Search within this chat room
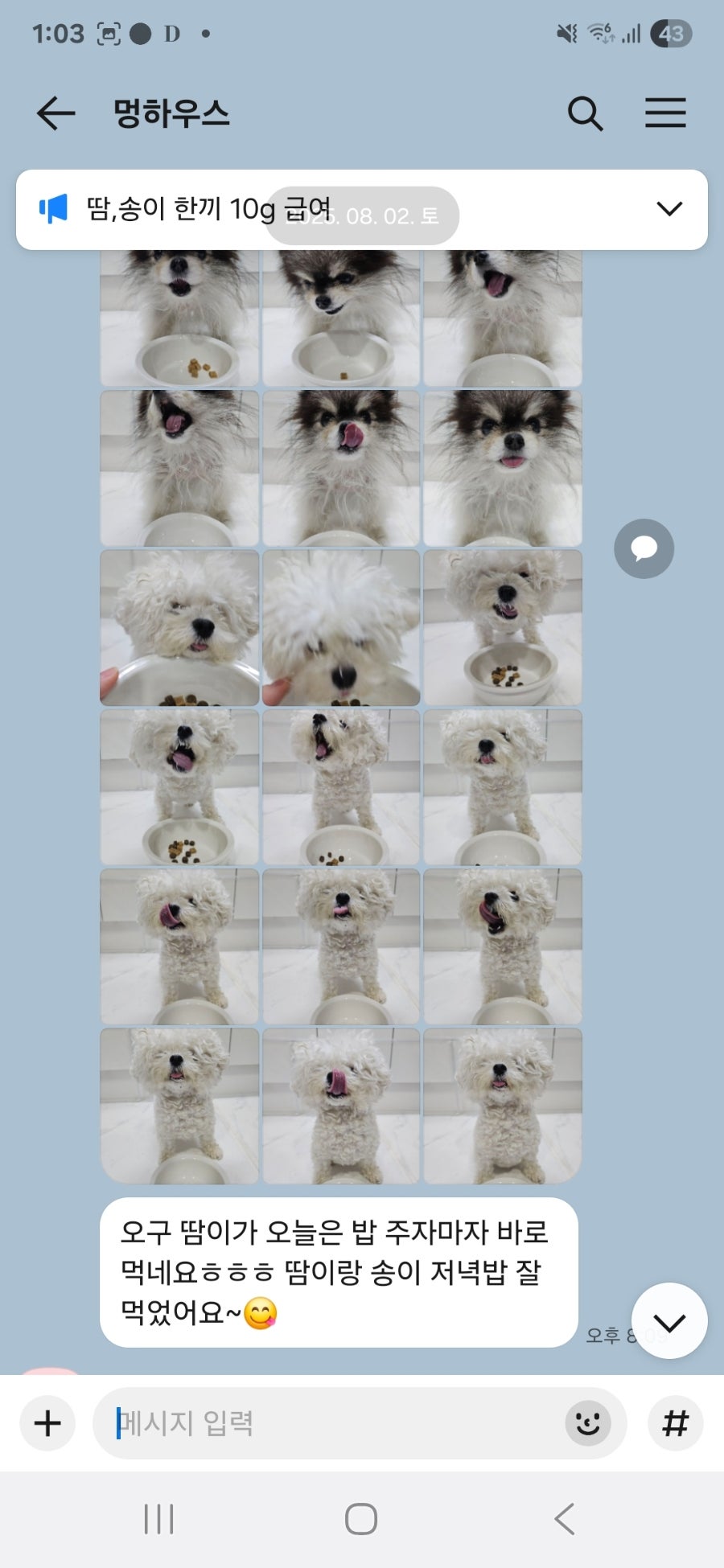 (585, 113)
